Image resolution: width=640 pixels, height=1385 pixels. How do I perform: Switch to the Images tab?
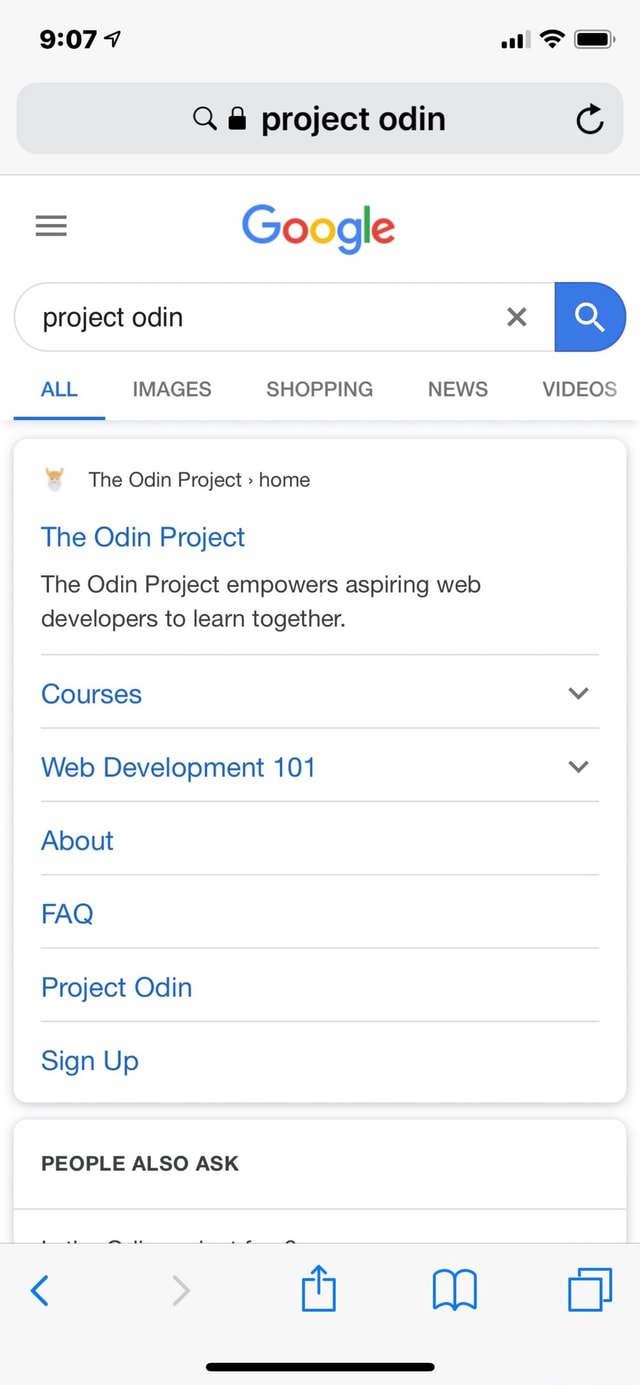[172, 389]
